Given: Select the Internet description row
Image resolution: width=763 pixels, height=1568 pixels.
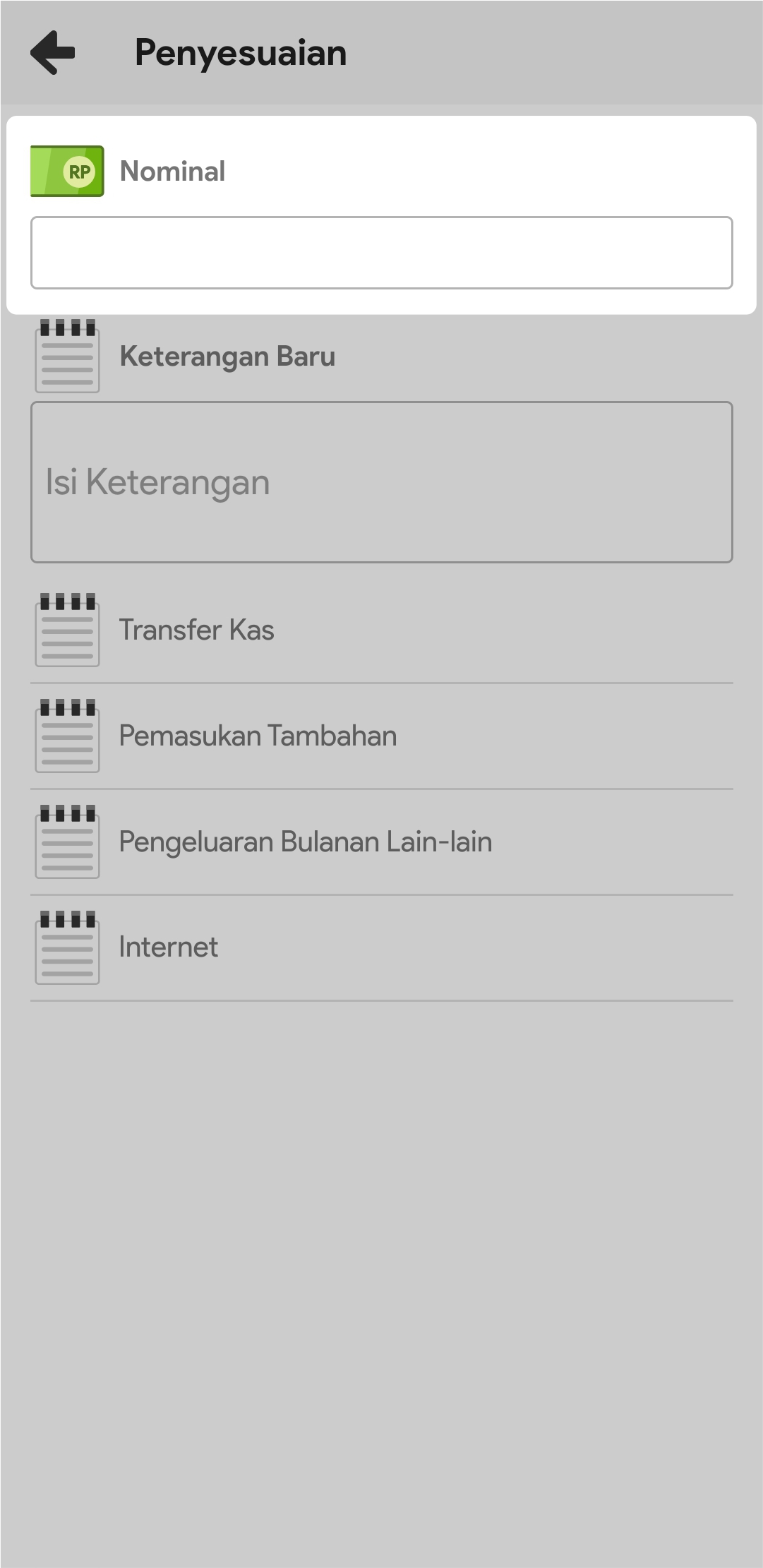Looking at the screenshot, I should 381,947.
